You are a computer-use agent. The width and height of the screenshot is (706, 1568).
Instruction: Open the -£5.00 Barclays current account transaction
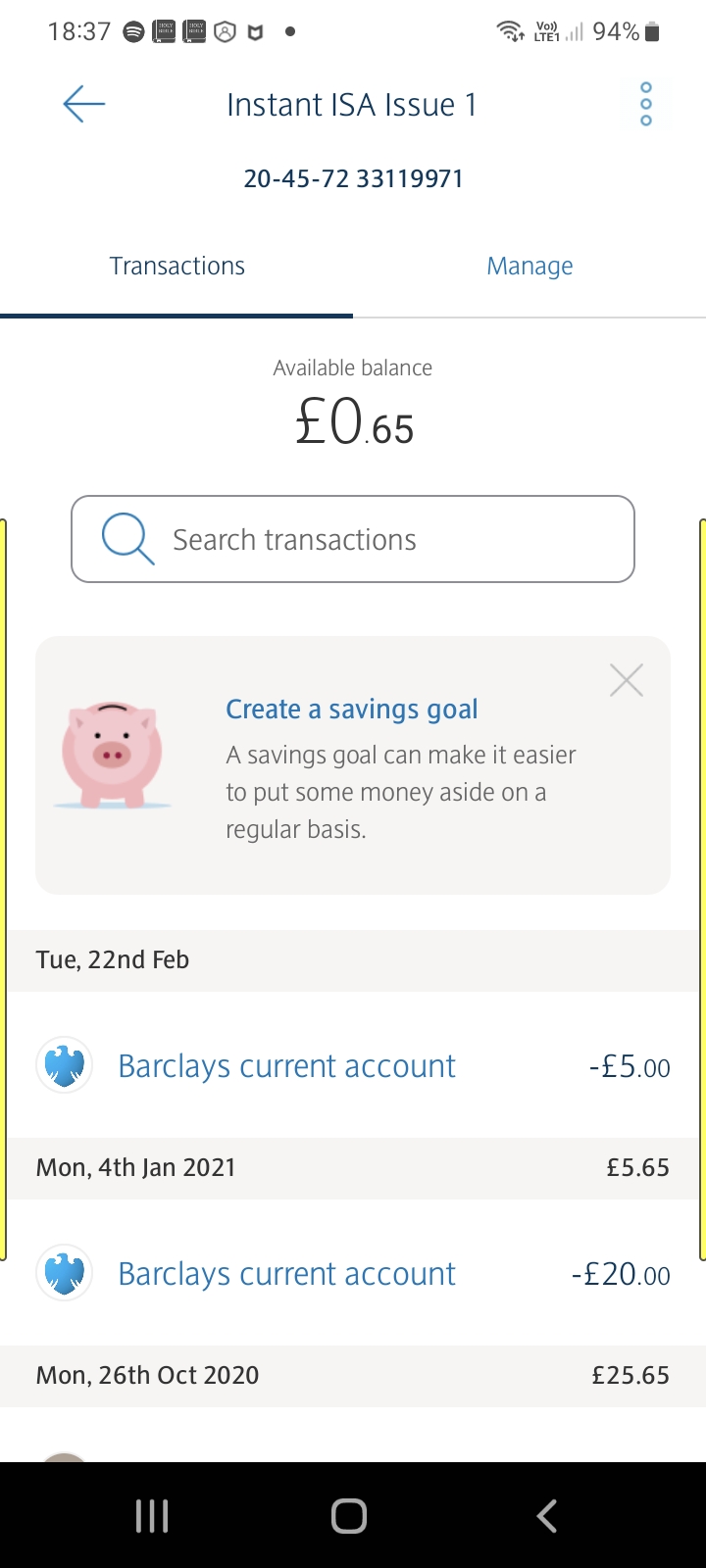353,1066
